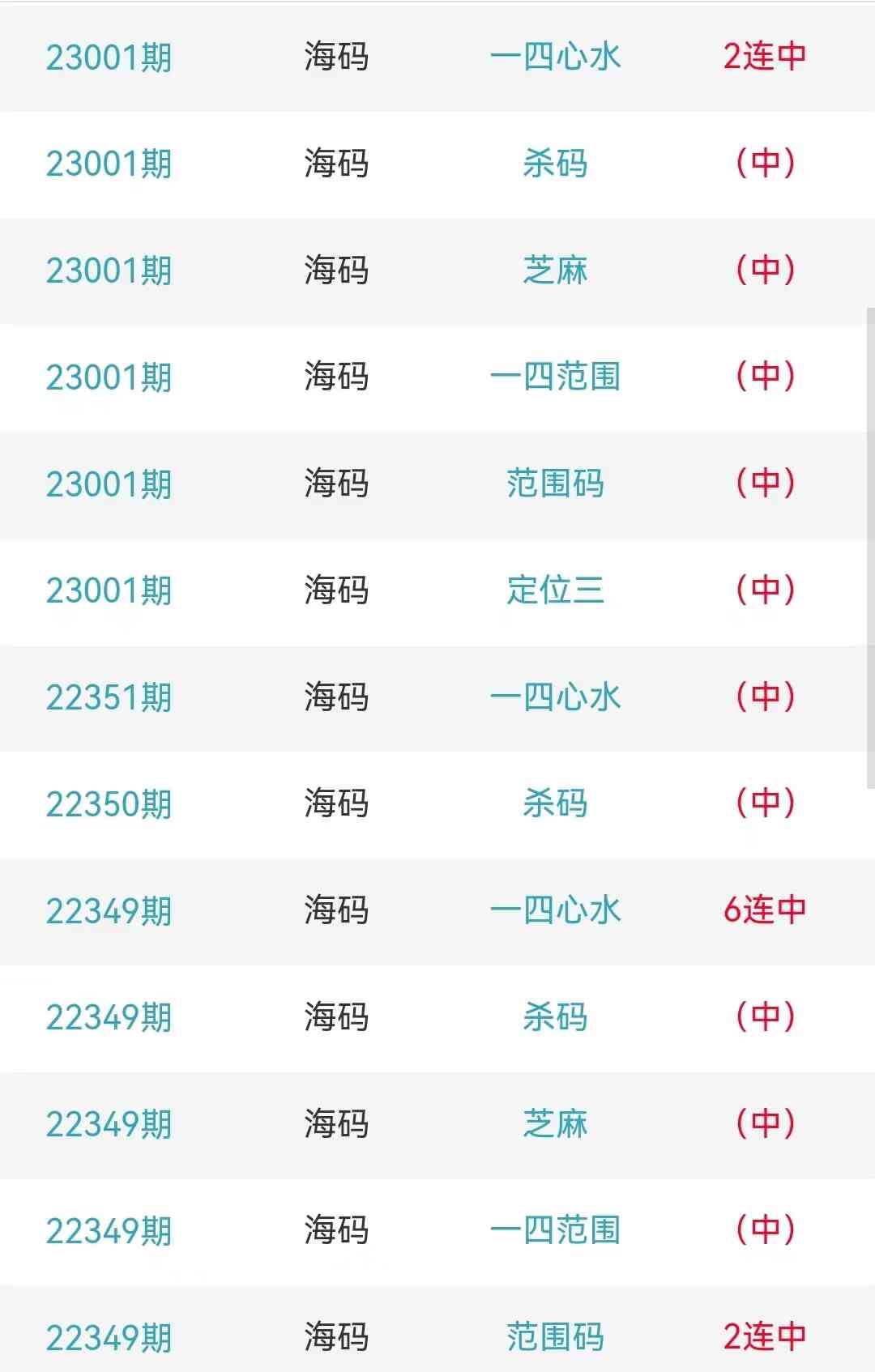
Task: Open the 23001期 一四心水 row
Action: click(x=555, y=57)
